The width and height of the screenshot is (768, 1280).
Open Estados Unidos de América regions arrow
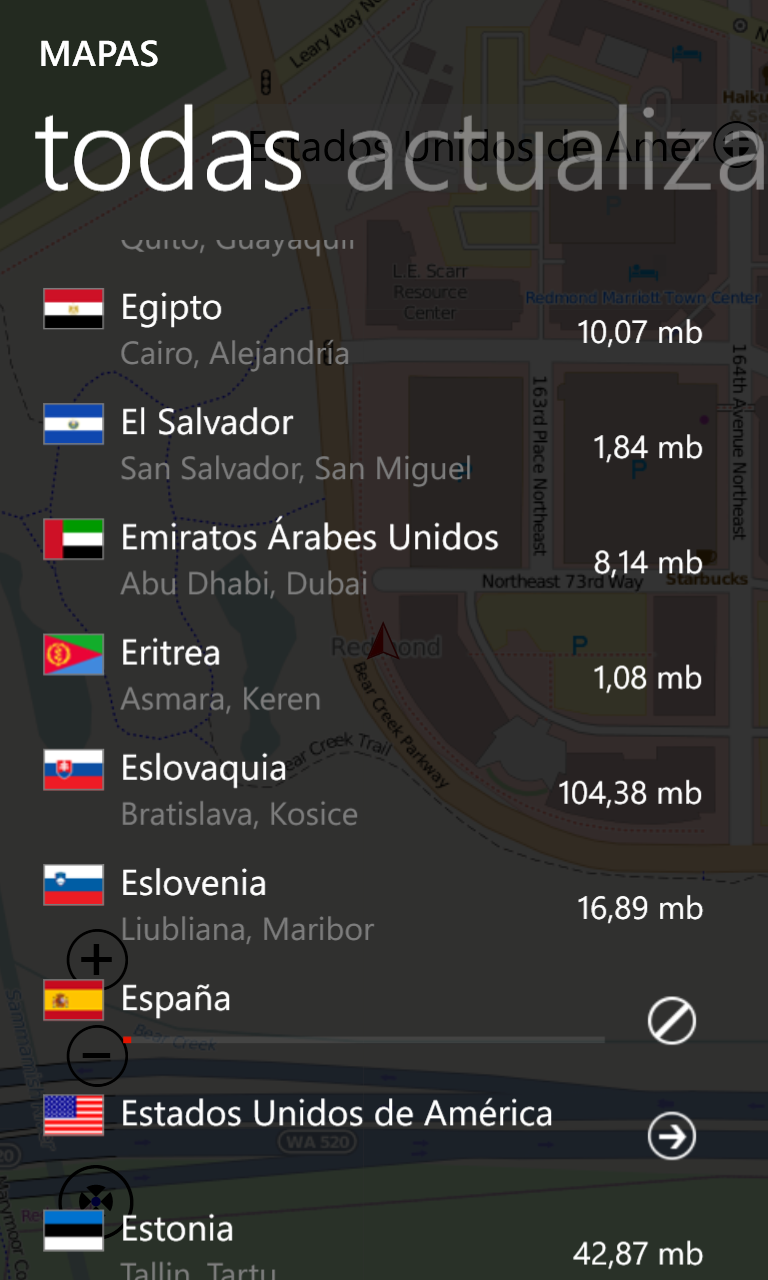(671, 1136)
